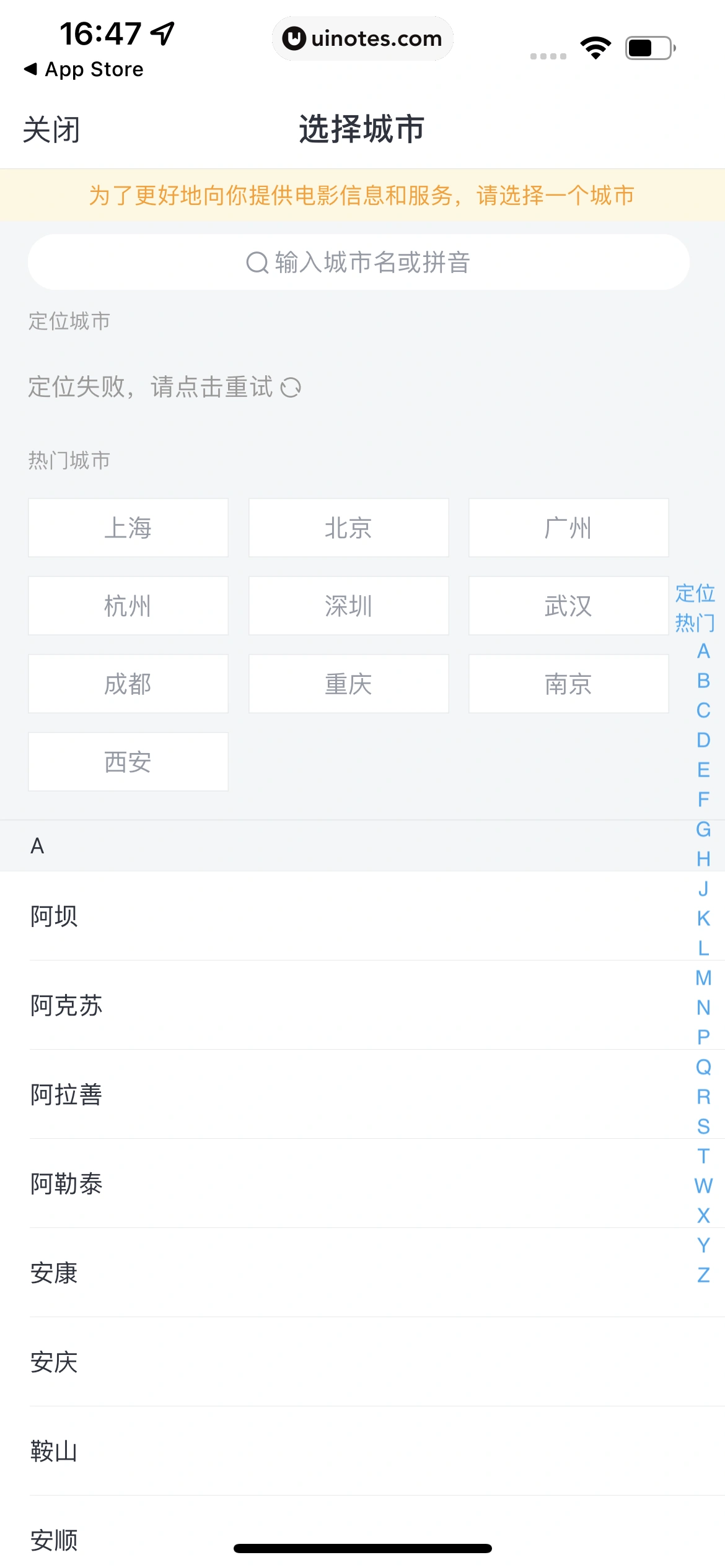
Task: Choose 重庆 as the city
Action: (348, 684)
